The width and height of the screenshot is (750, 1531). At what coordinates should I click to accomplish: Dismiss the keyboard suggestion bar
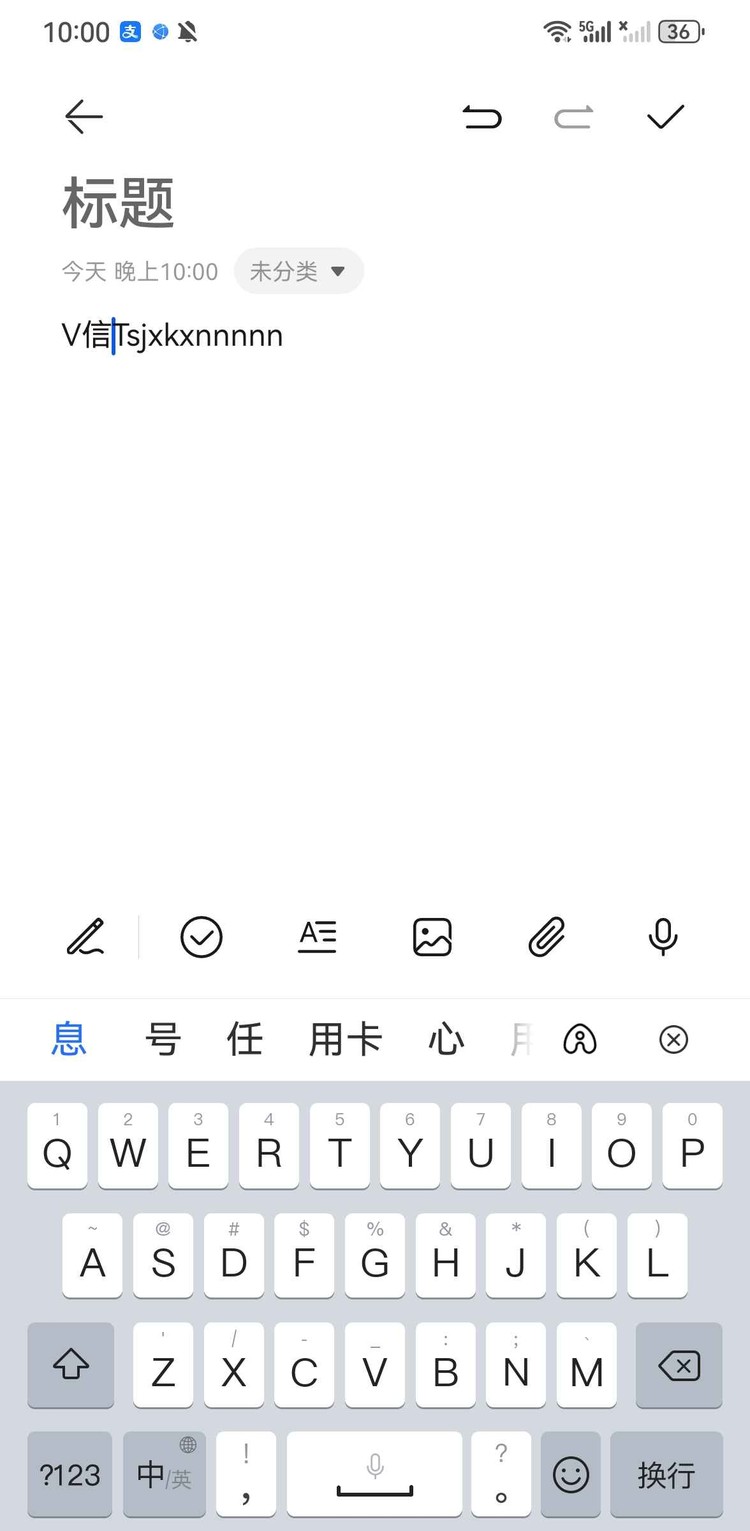[674, 1040]
